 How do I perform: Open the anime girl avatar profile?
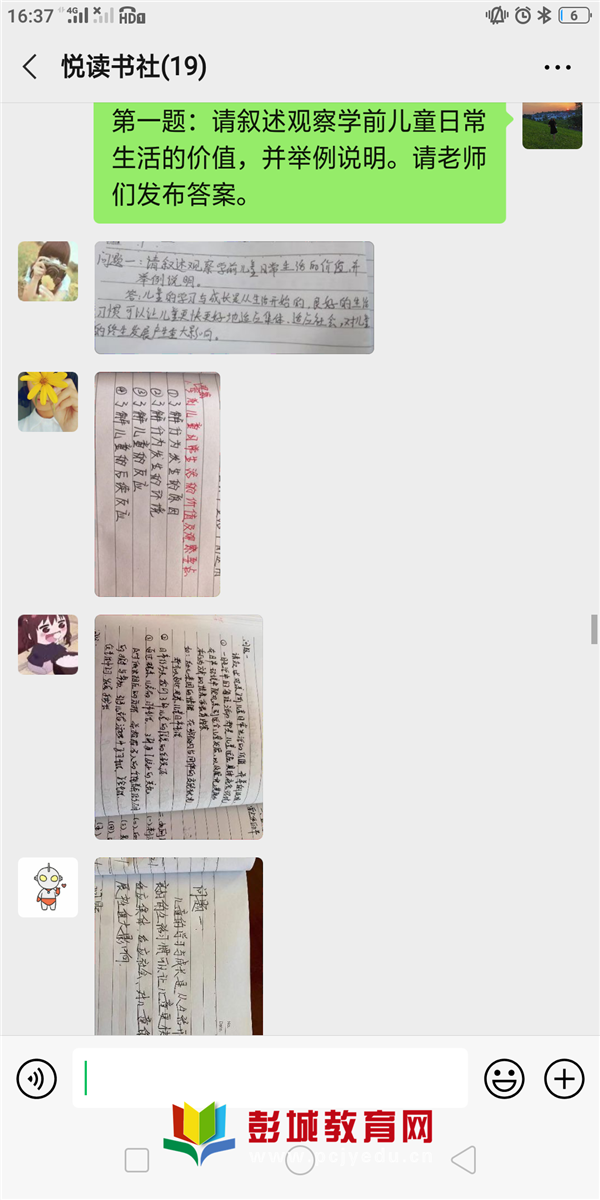coord(48,644)
